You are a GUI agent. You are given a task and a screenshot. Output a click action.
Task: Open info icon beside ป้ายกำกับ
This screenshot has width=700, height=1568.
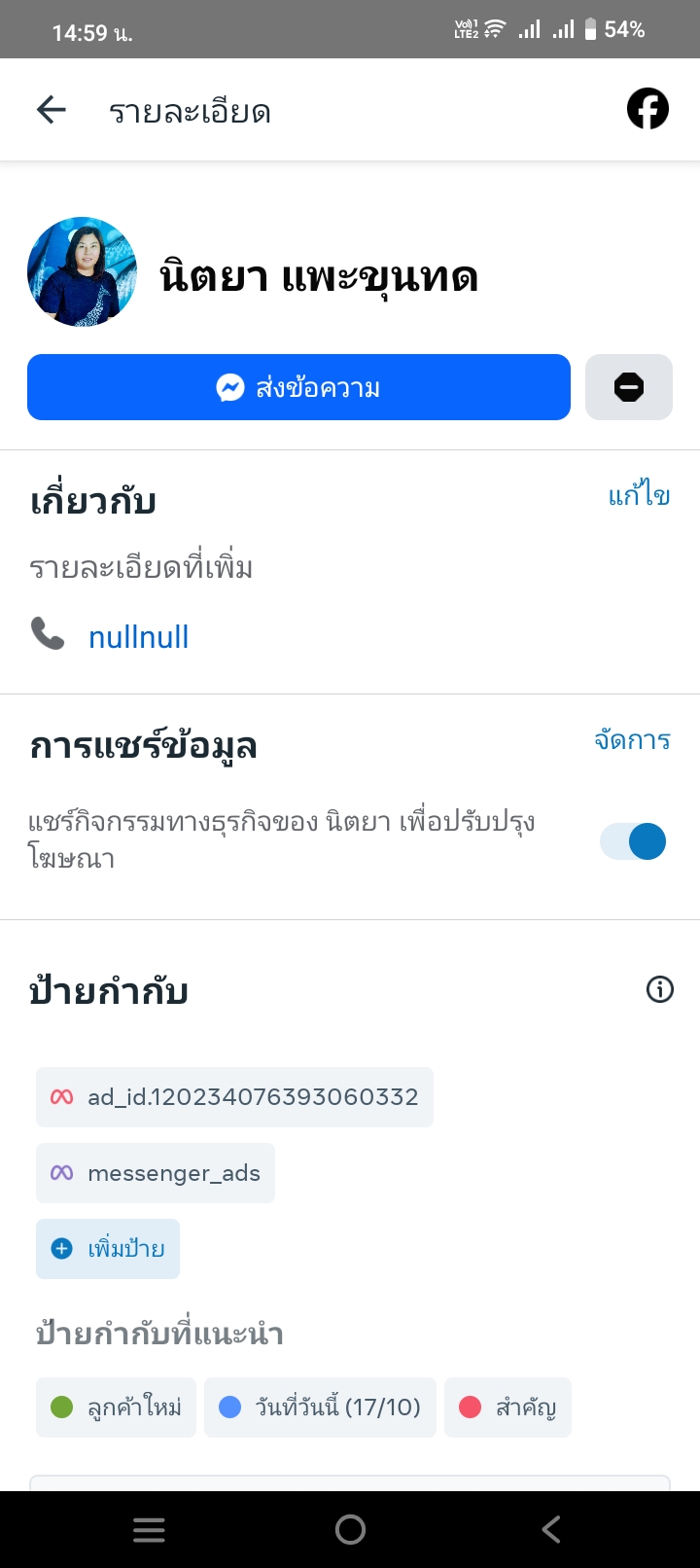pos(659,989)
